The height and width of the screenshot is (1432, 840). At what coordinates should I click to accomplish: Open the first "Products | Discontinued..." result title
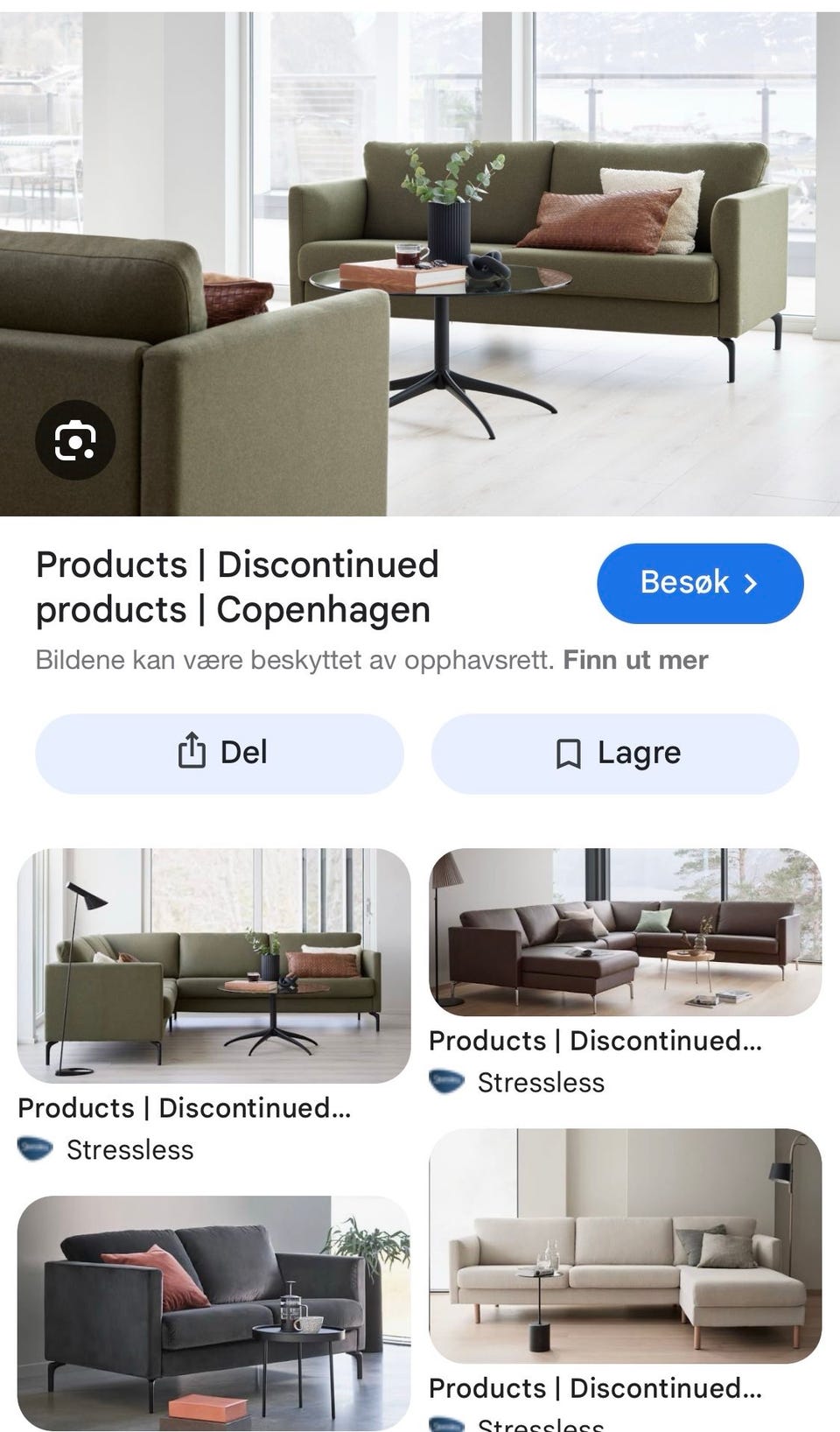(184, 1108)
